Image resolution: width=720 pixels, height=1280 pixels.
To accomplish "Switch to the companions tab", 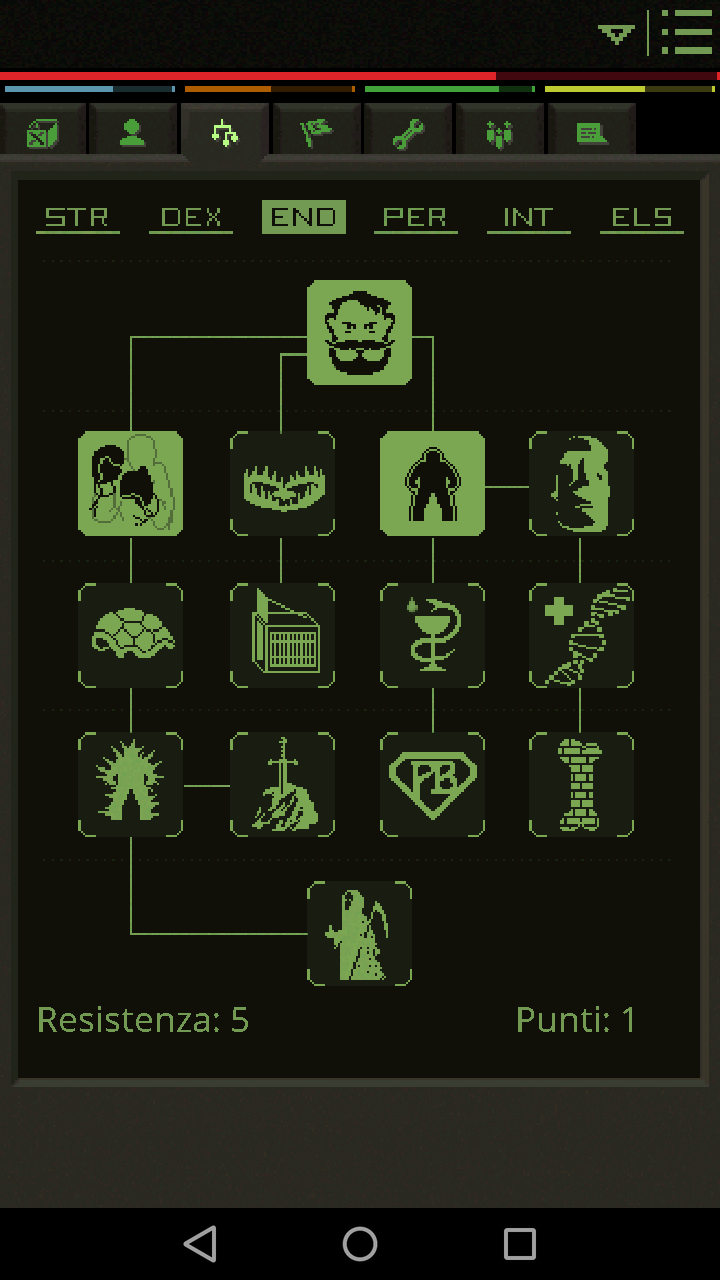I will 499,133.
